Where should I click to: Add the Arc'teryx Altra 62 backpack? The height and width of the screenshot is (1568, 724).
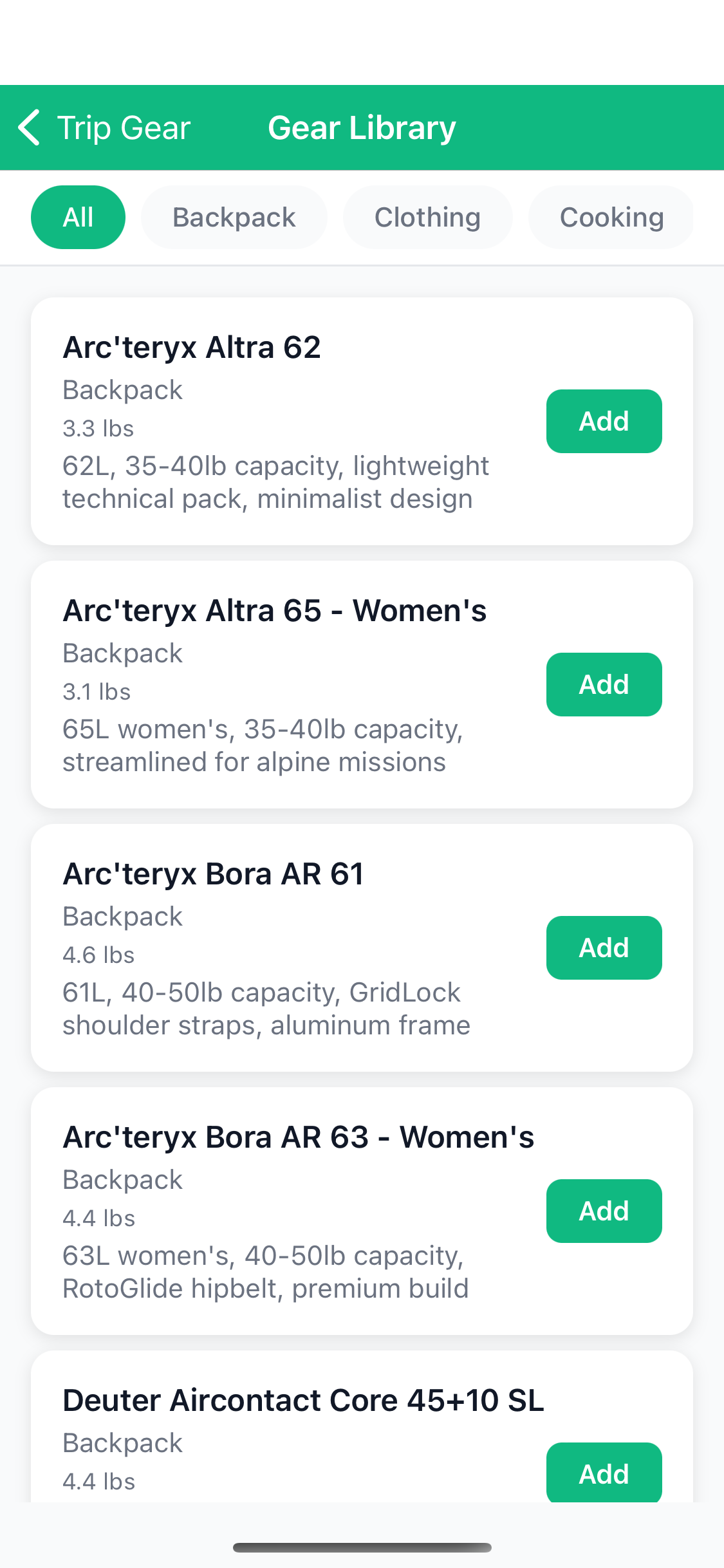point(604,421)
